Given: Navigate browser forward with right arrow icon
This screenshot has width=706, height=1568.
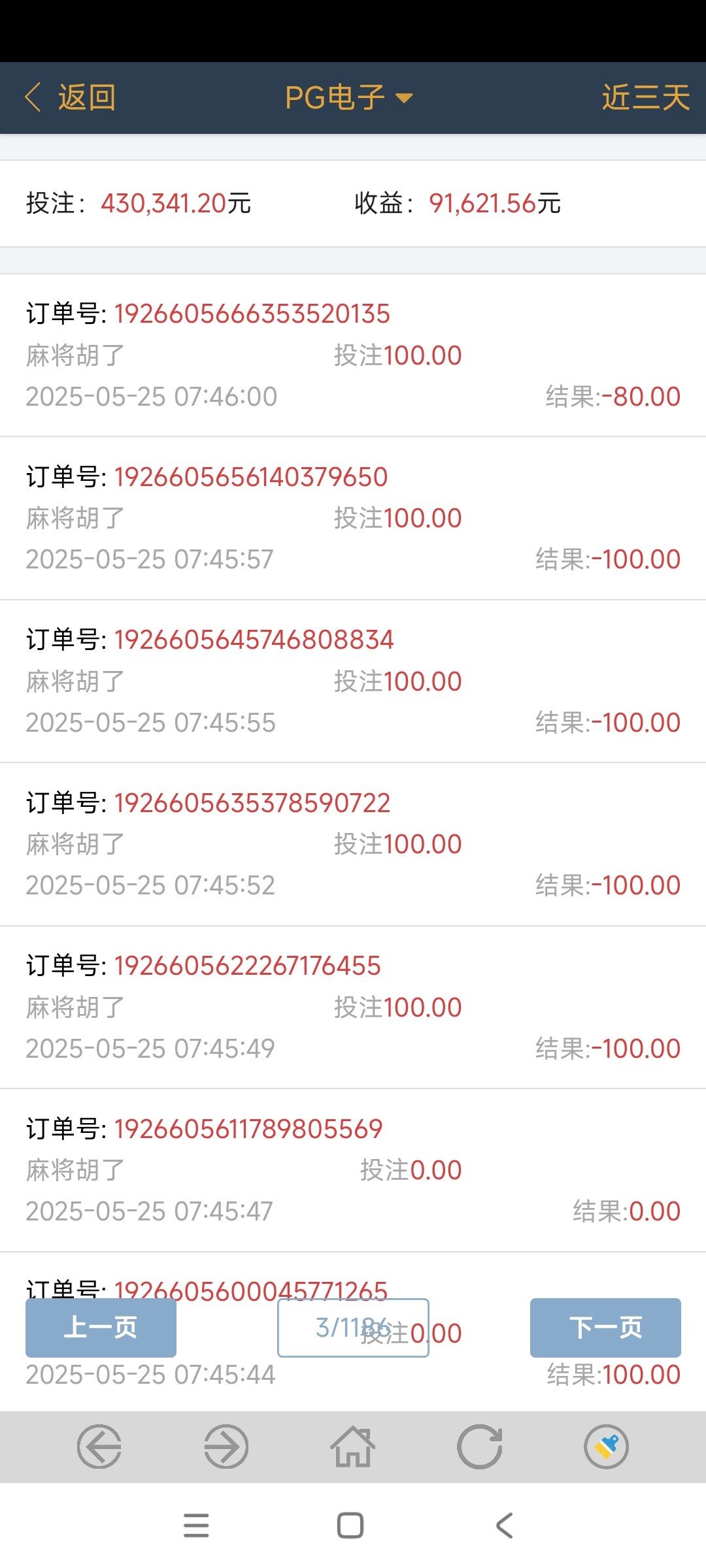Looking at the screenshot, I should pyautogui.click(x=226, y=1446).
